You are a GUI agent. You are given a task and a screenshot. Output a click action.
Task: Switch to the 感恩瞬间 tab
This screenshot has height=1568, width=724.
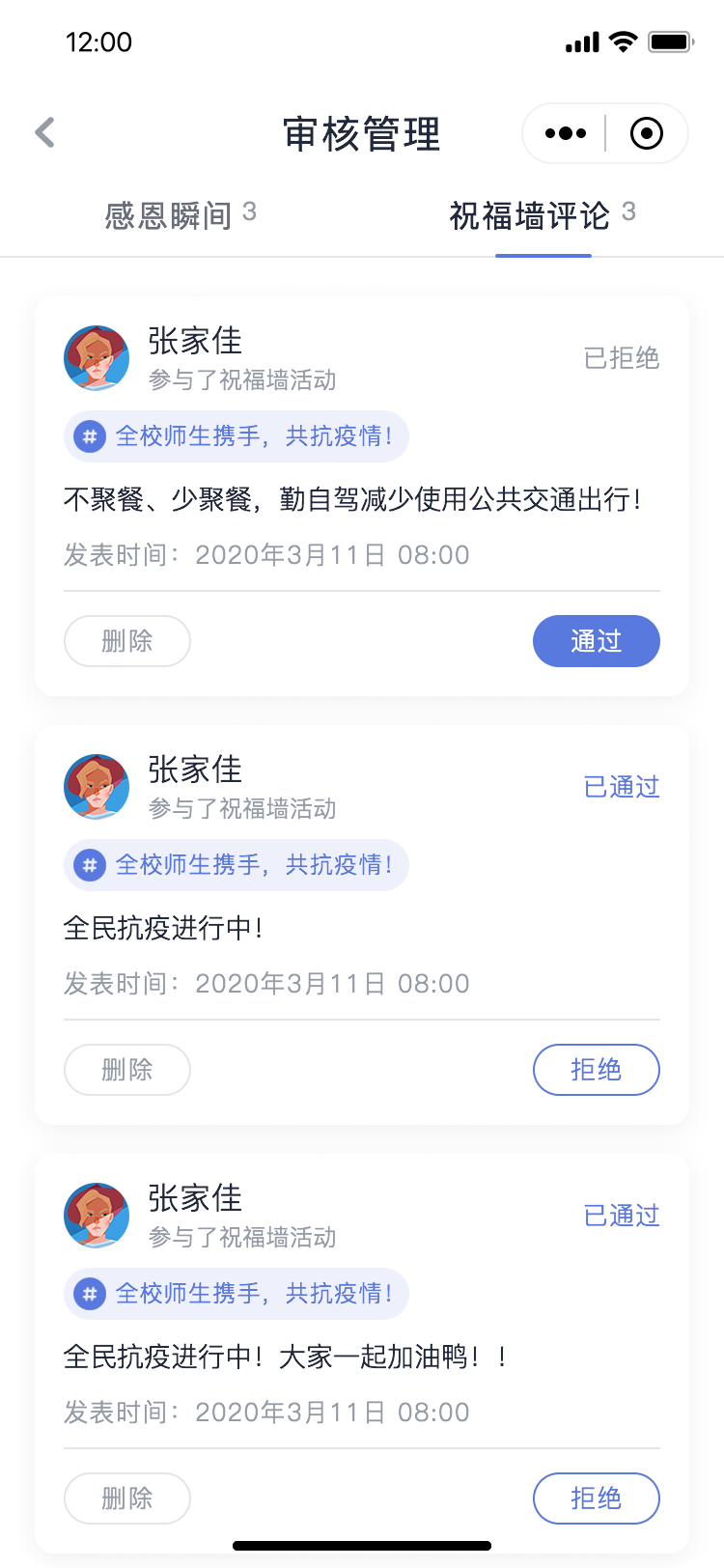(181, 215)
